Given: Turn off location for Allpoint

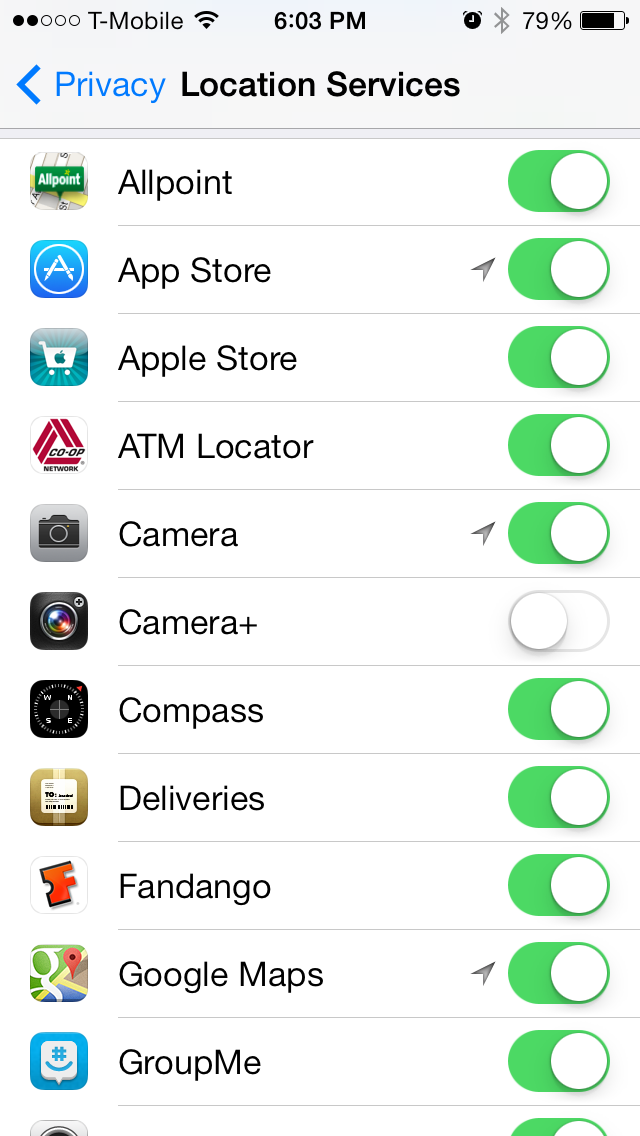Looking at the screenshot, I should click(x=559, y=181).
